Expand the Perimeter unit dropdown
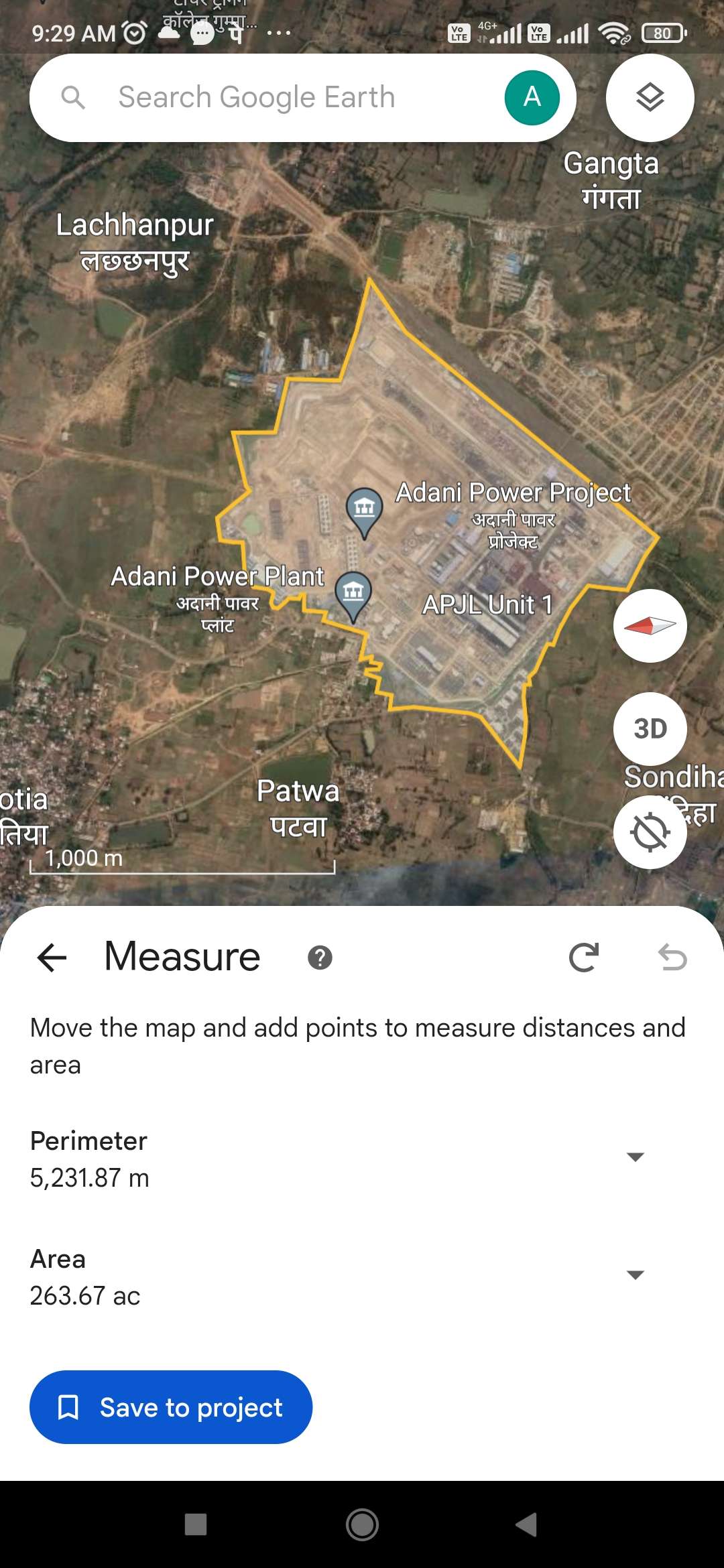 coord(635,1157)
